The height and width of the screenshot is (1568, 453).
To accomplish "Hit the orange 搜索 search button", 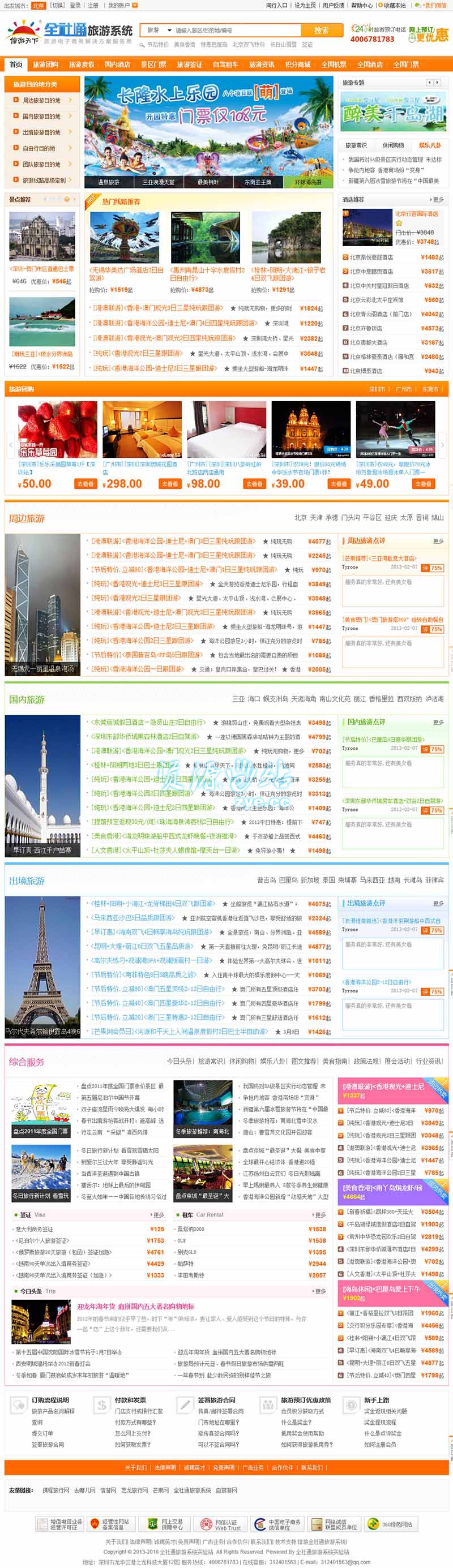I will click(320, 30).
